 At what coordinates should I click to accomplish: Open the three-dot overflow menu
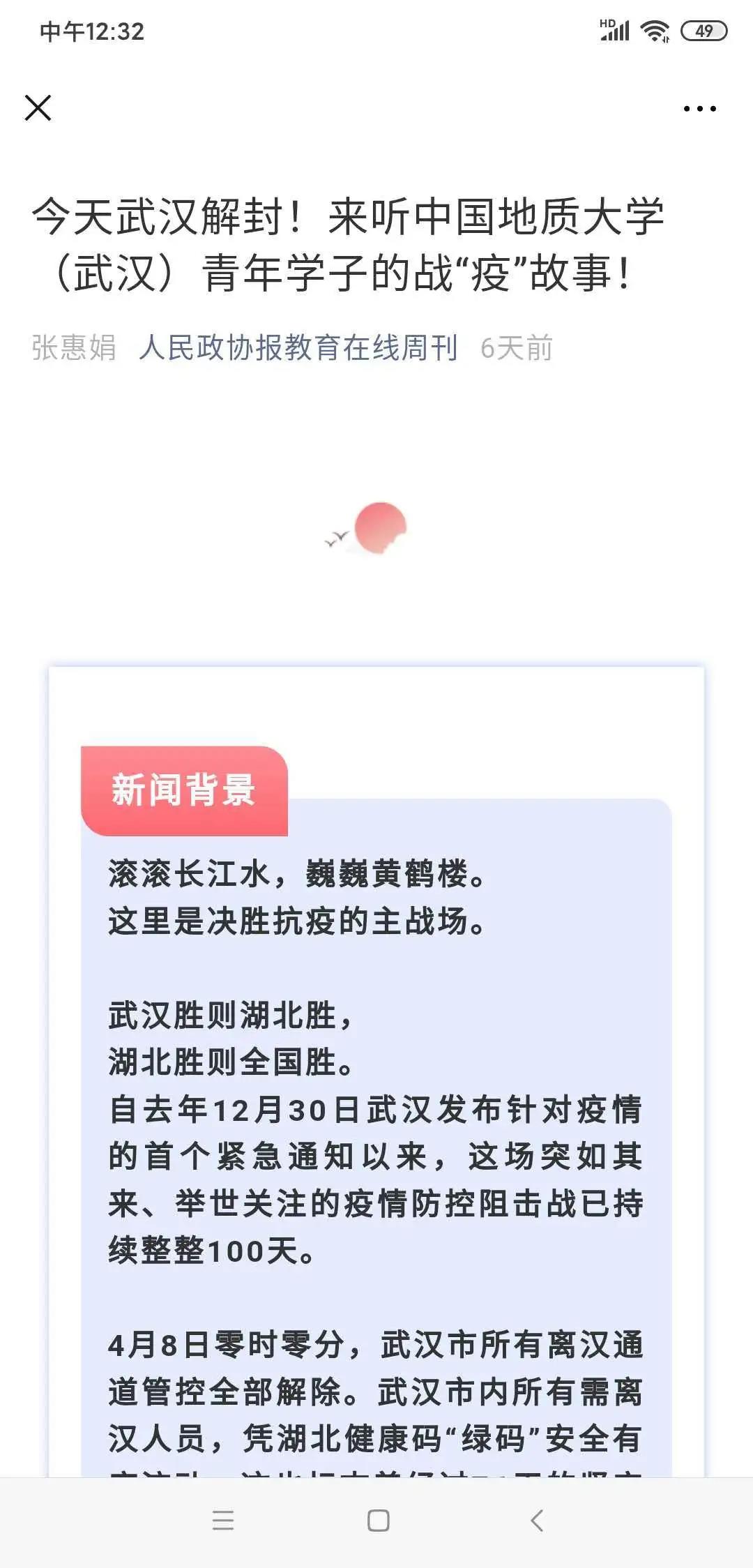pos(699,109)
